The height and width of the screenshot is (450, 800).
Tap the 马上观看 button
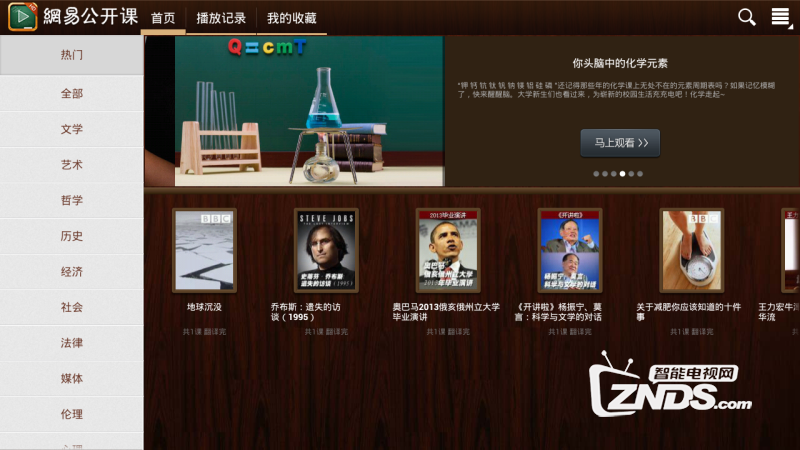(620, 143)
